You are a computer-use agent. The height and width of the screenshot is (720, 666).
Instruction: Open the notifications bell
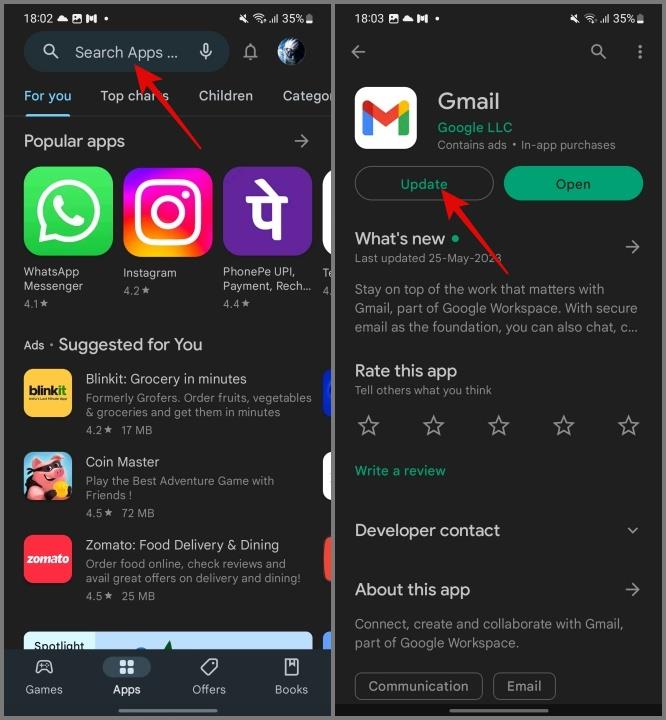[x=250, y=52]
